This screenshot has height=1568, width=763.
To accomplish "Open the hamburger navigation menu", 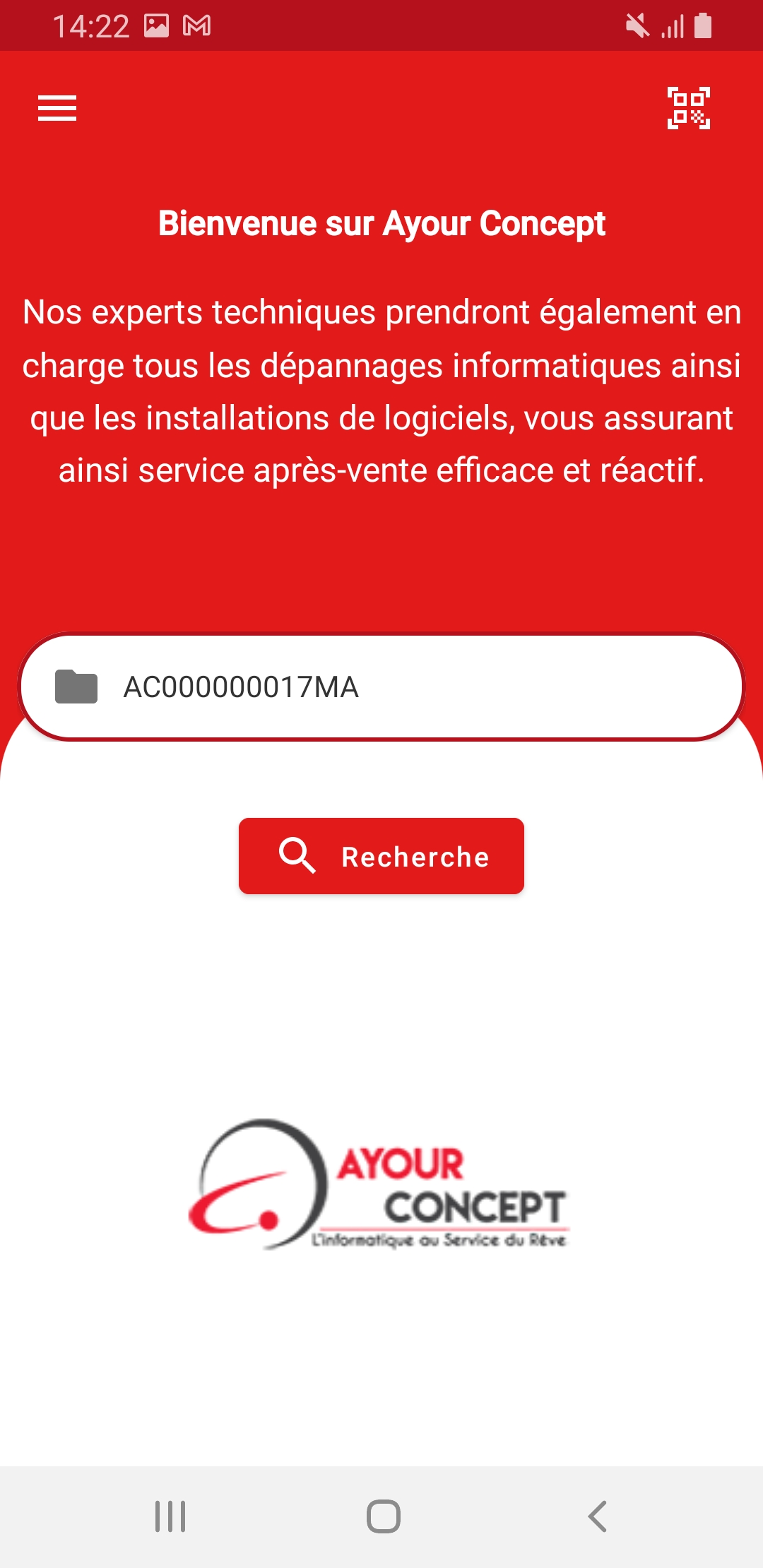I will 57,108.
